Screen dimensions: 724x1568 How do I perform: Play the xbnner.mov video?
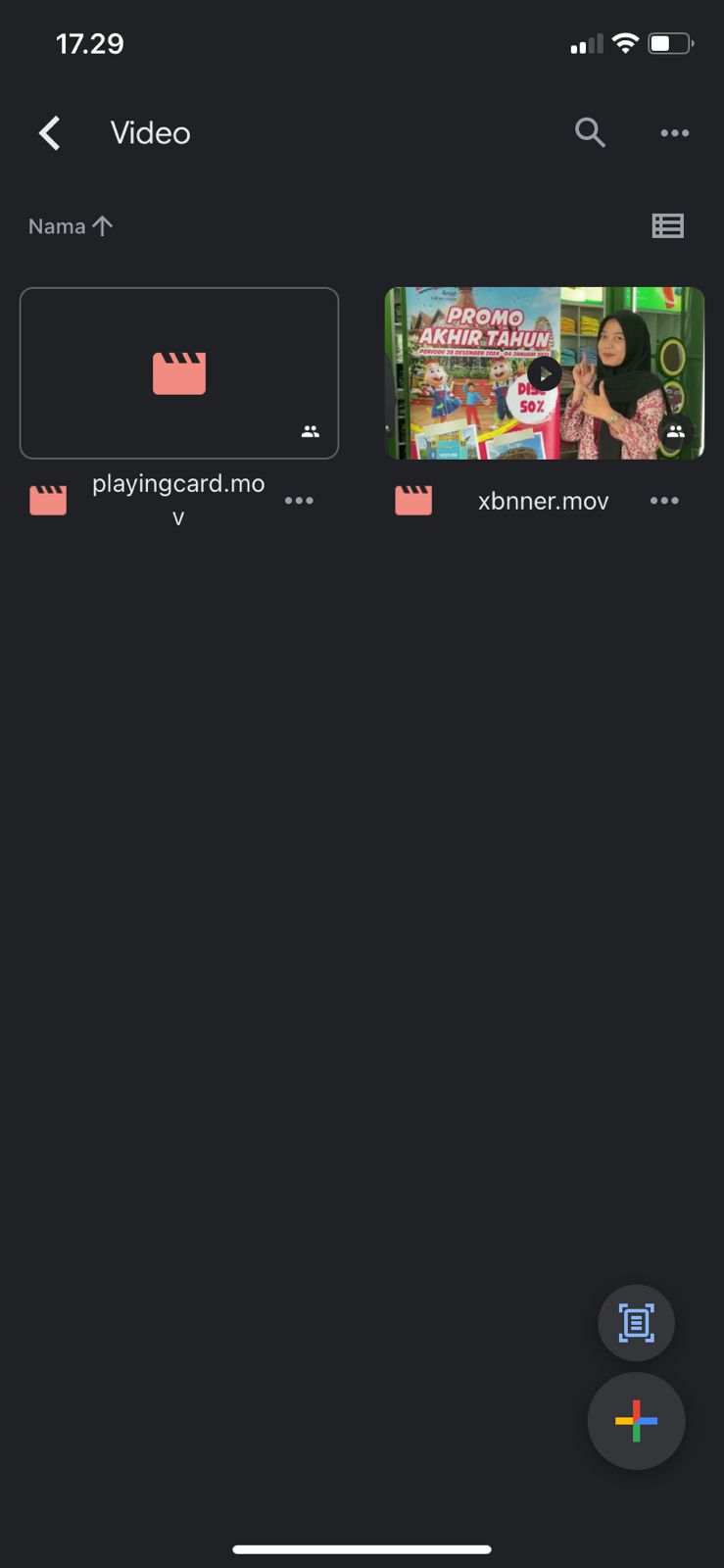point(544,373)
